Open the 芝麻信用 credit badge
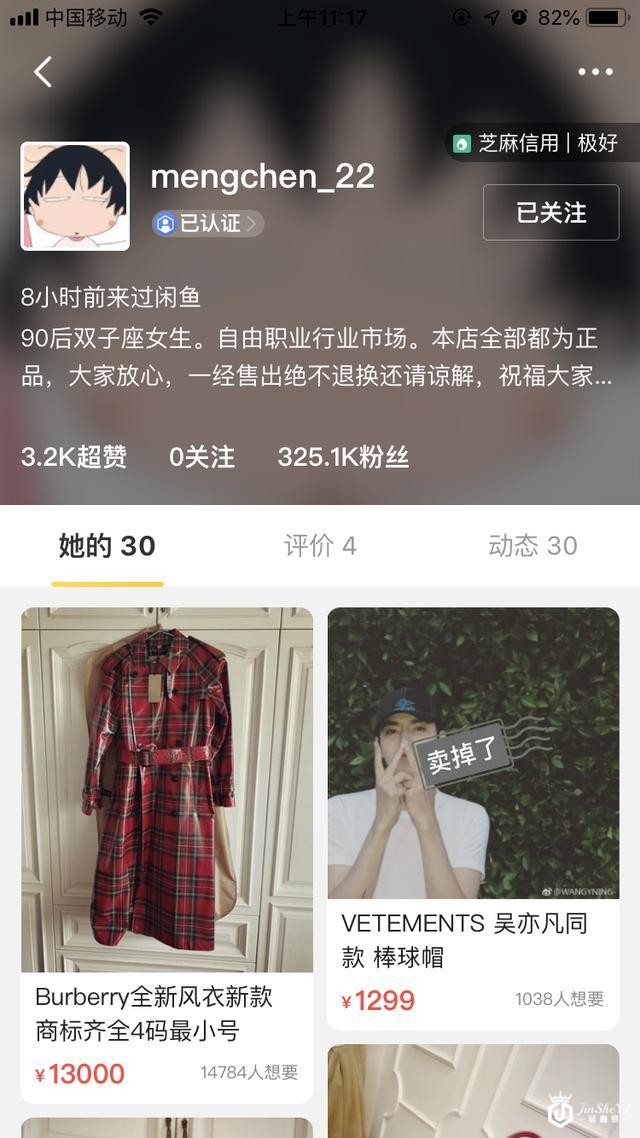 click(x=537, y=143)
